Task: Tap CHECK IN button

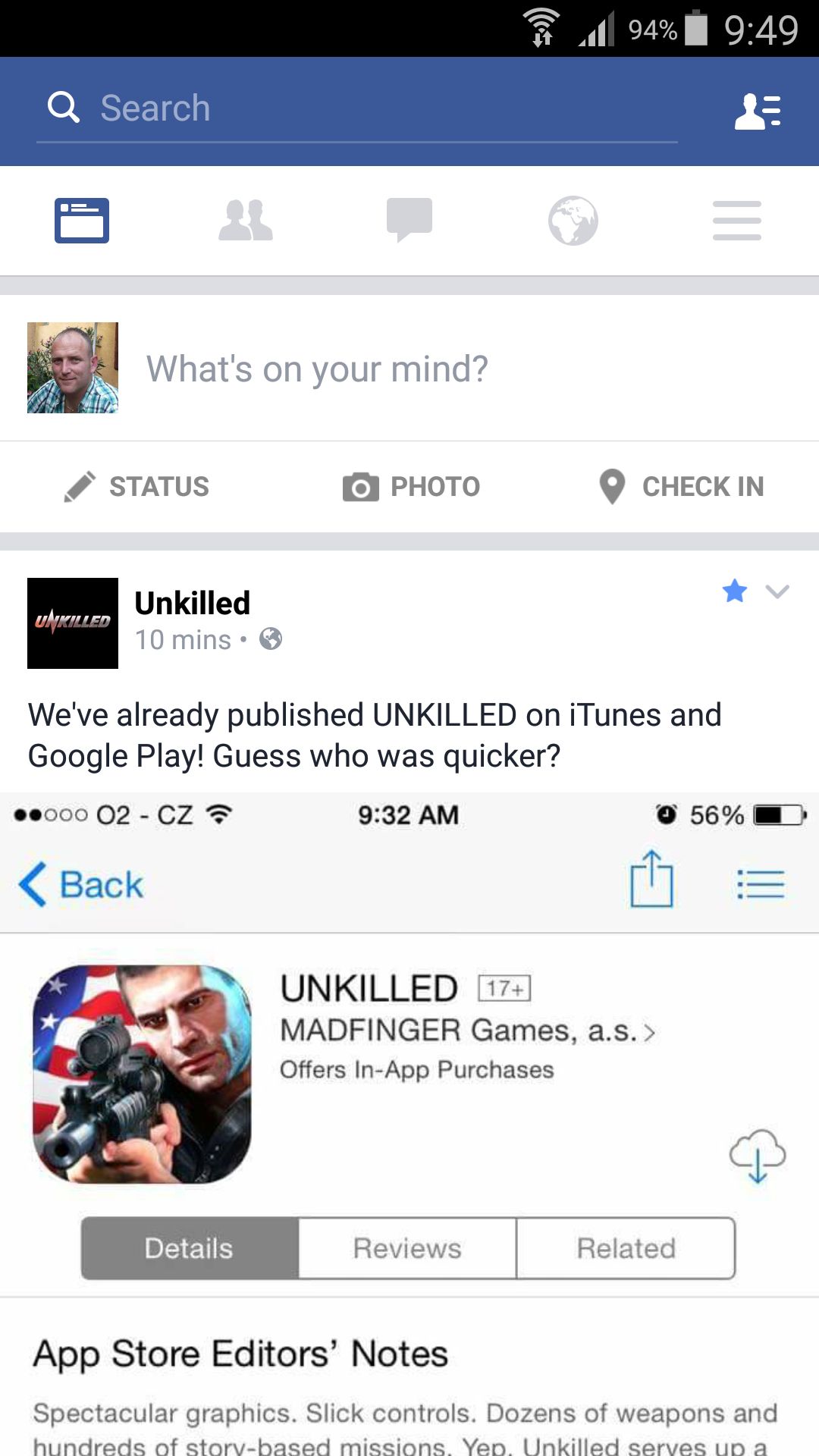Action: point(681,487)
